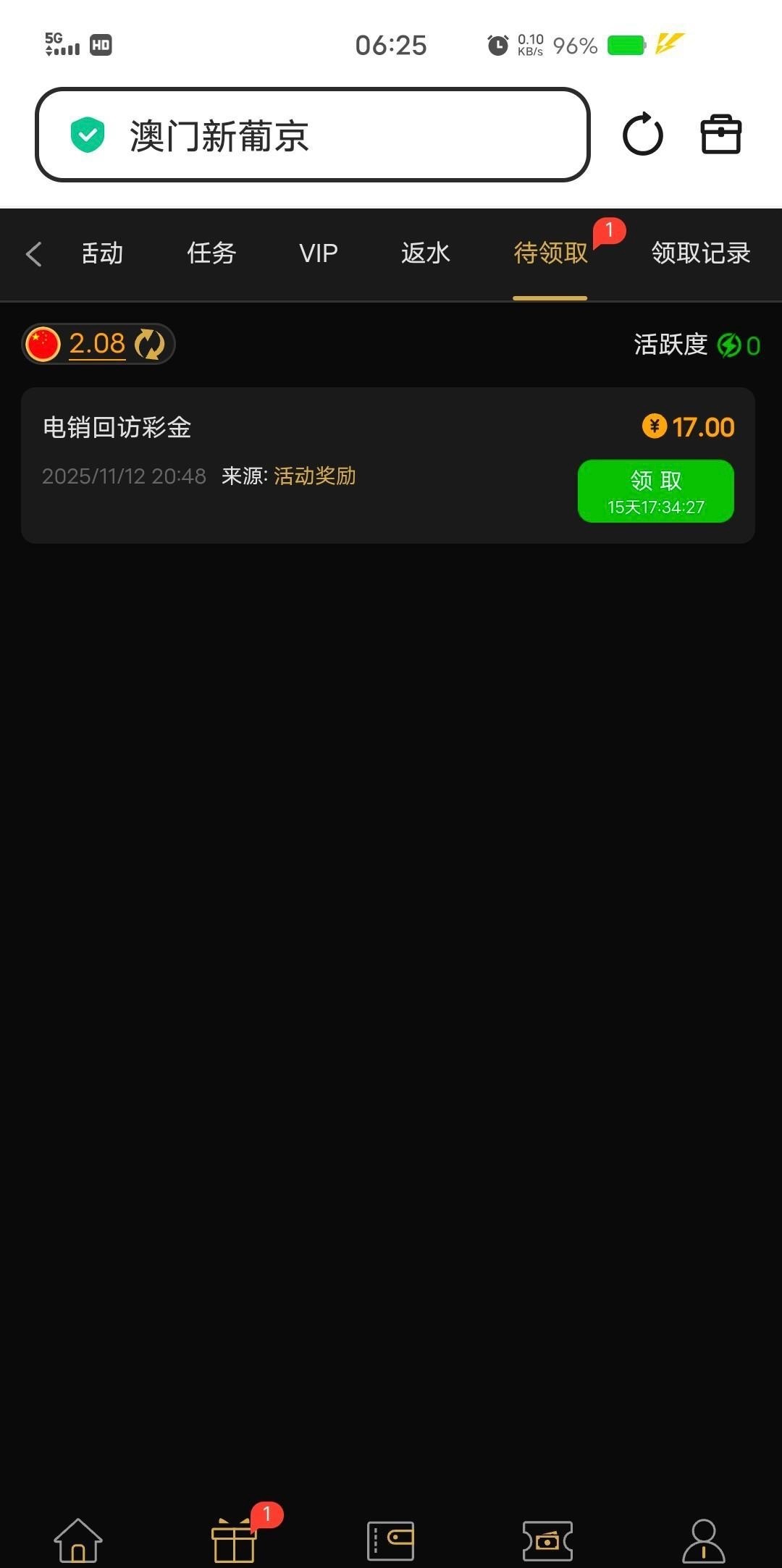This screenshot has height=1568, width=782.
Task: Reload the page with the refresh icon
Action: (x=642, y=135)
